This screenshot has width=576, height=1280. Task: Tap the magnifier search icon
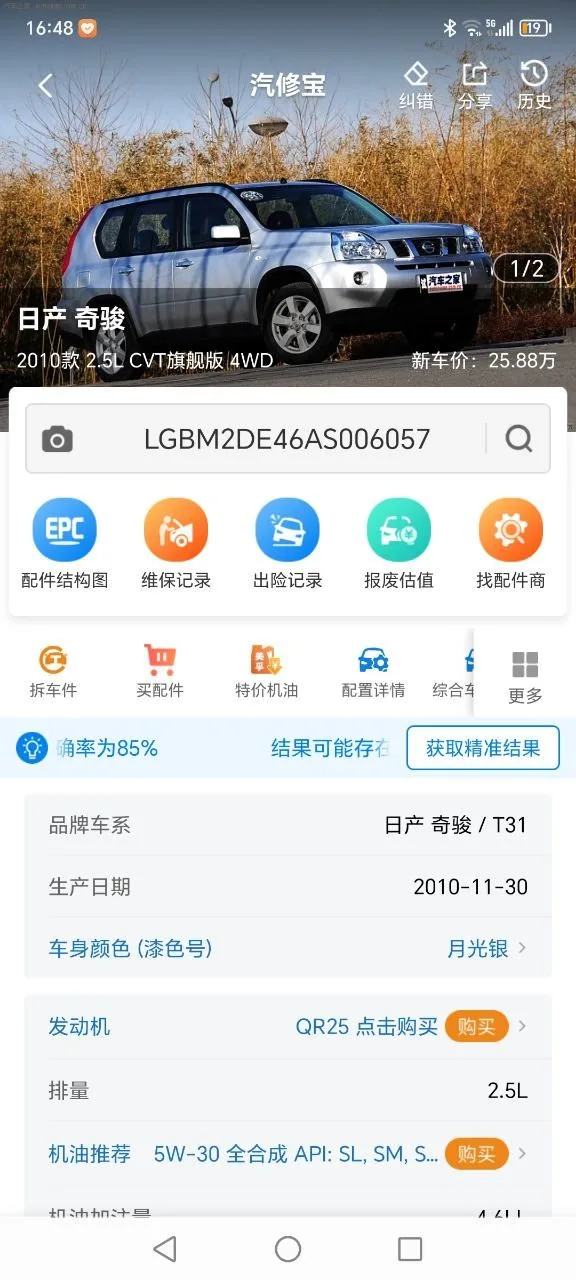pos(519,438)
